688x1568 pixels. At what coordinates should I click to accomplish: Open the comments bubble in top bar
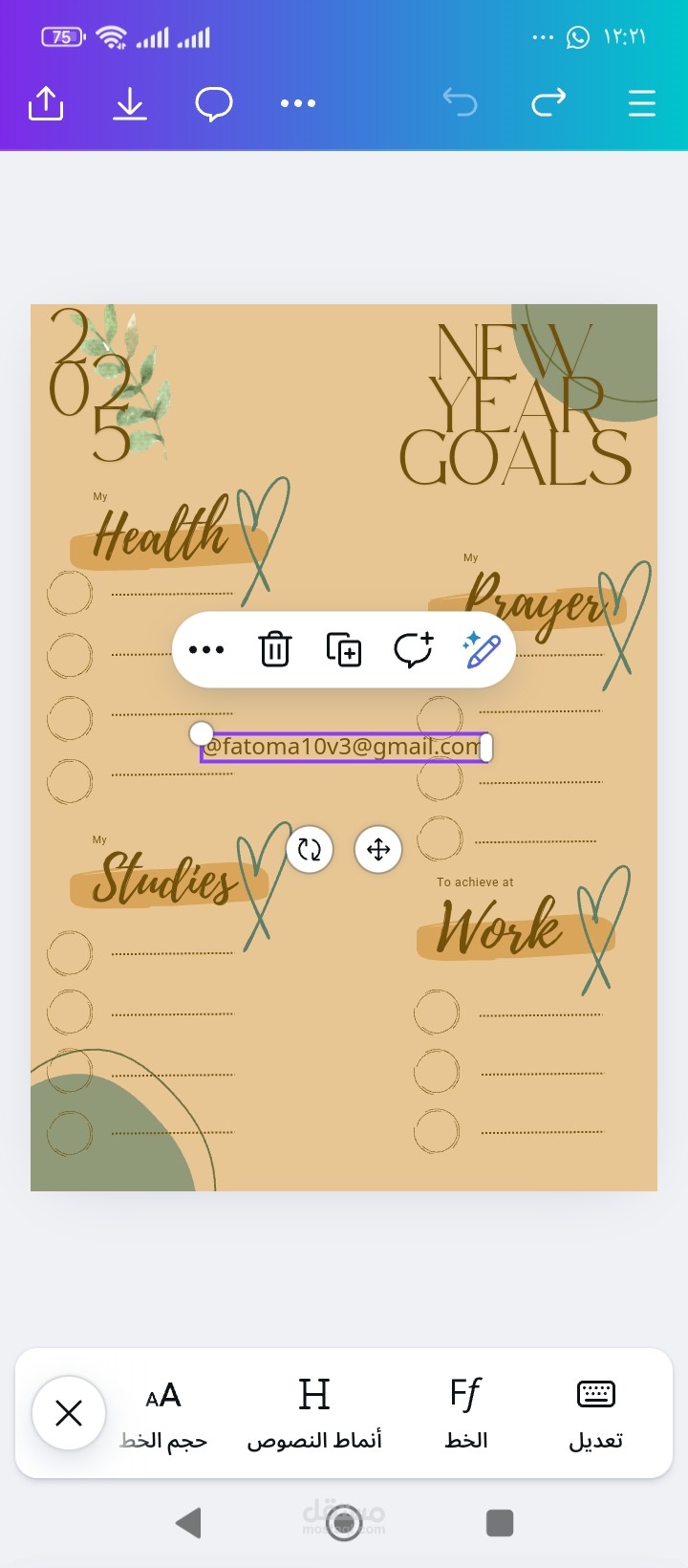tap(214, 103)
